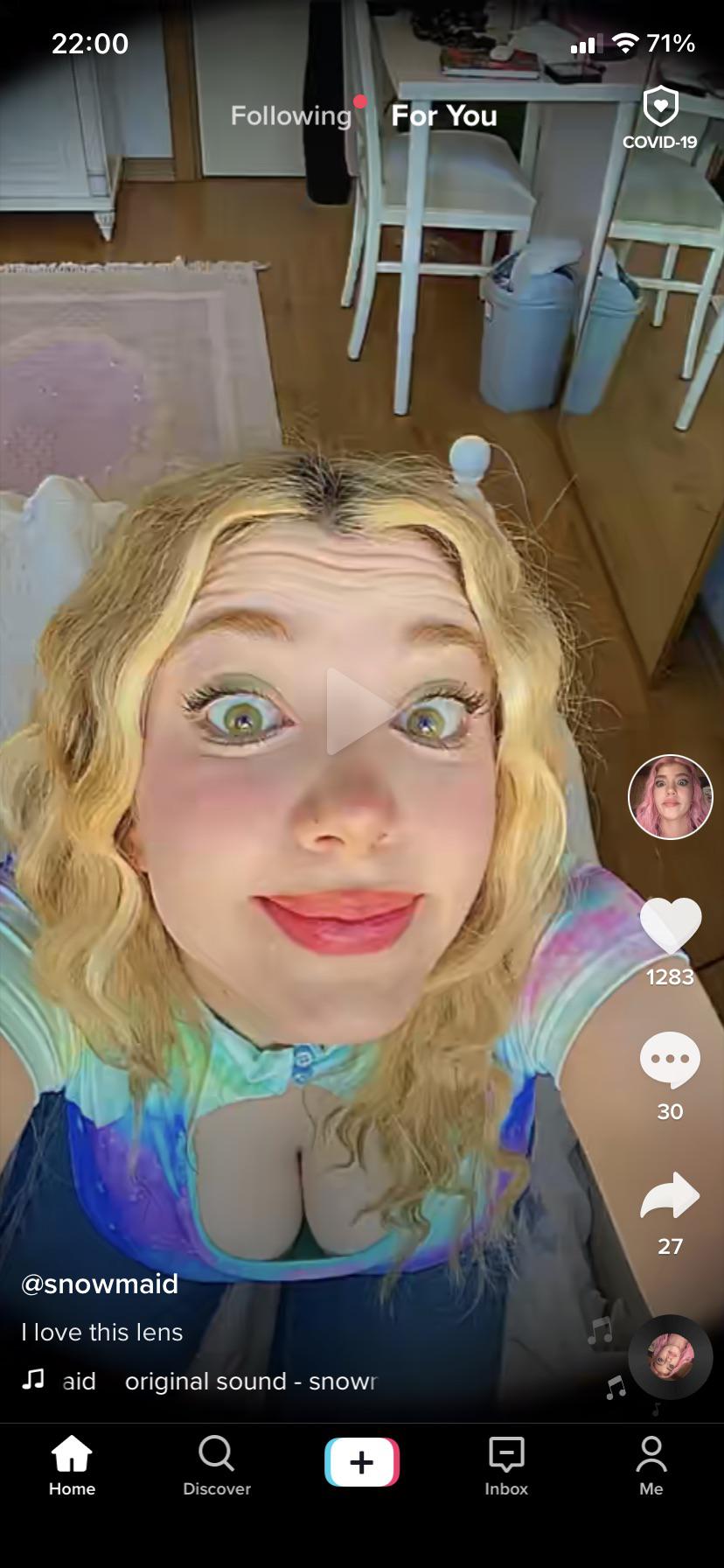Image resolution: width=724 pixels, height=1568 pixels.
Task: Share this video with the arrow
Action: point(671,1197)
